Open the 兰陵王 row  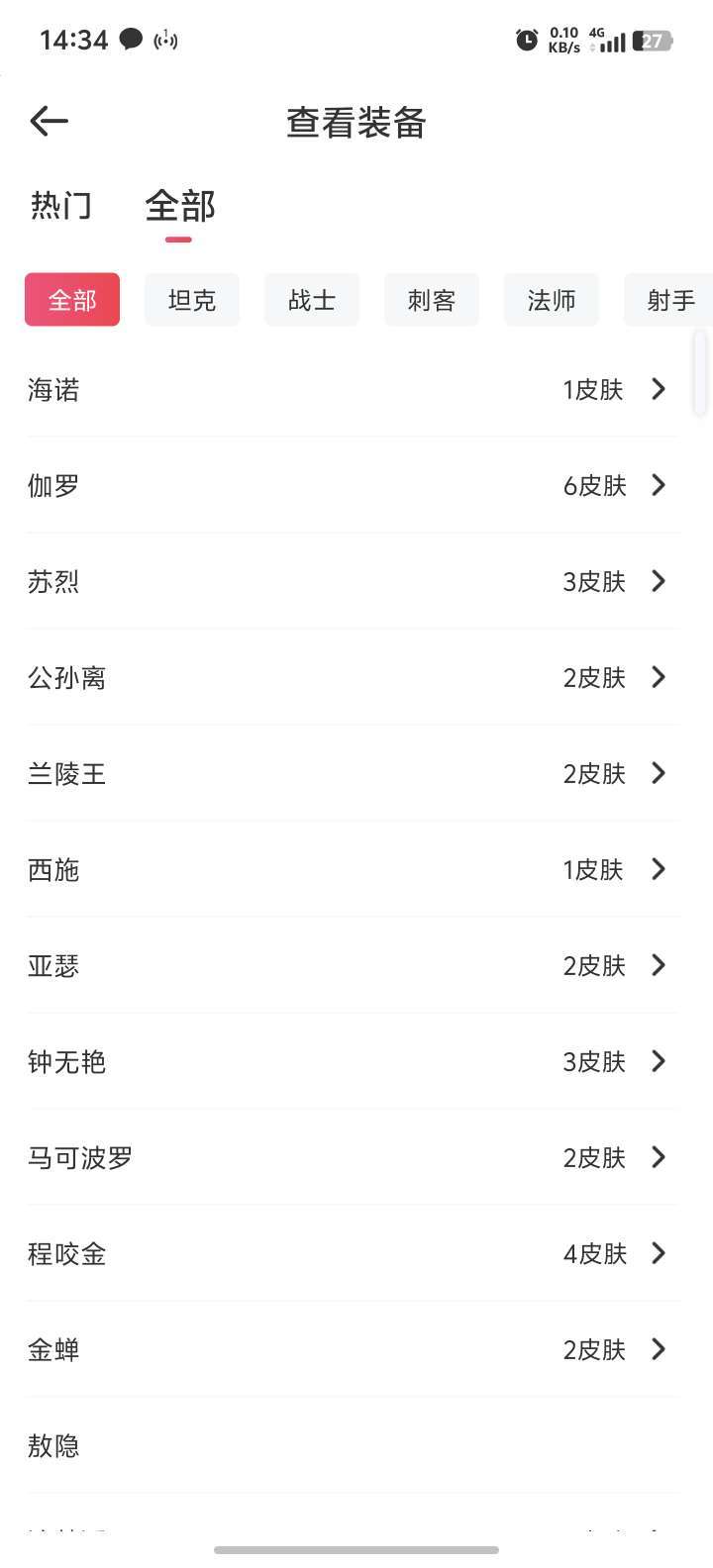(x=353, y=773)
